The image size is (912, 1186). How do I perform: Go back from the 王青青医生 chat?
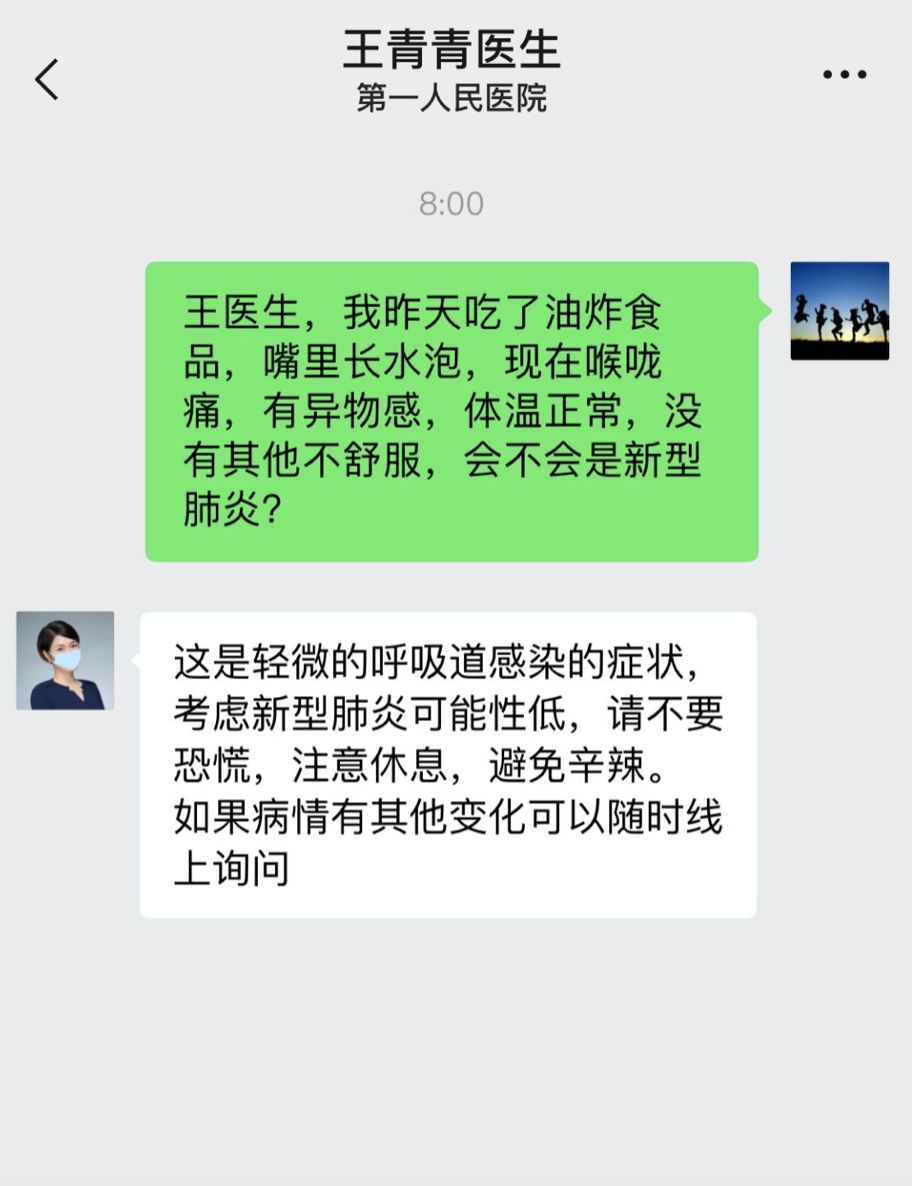coord(47,79)
